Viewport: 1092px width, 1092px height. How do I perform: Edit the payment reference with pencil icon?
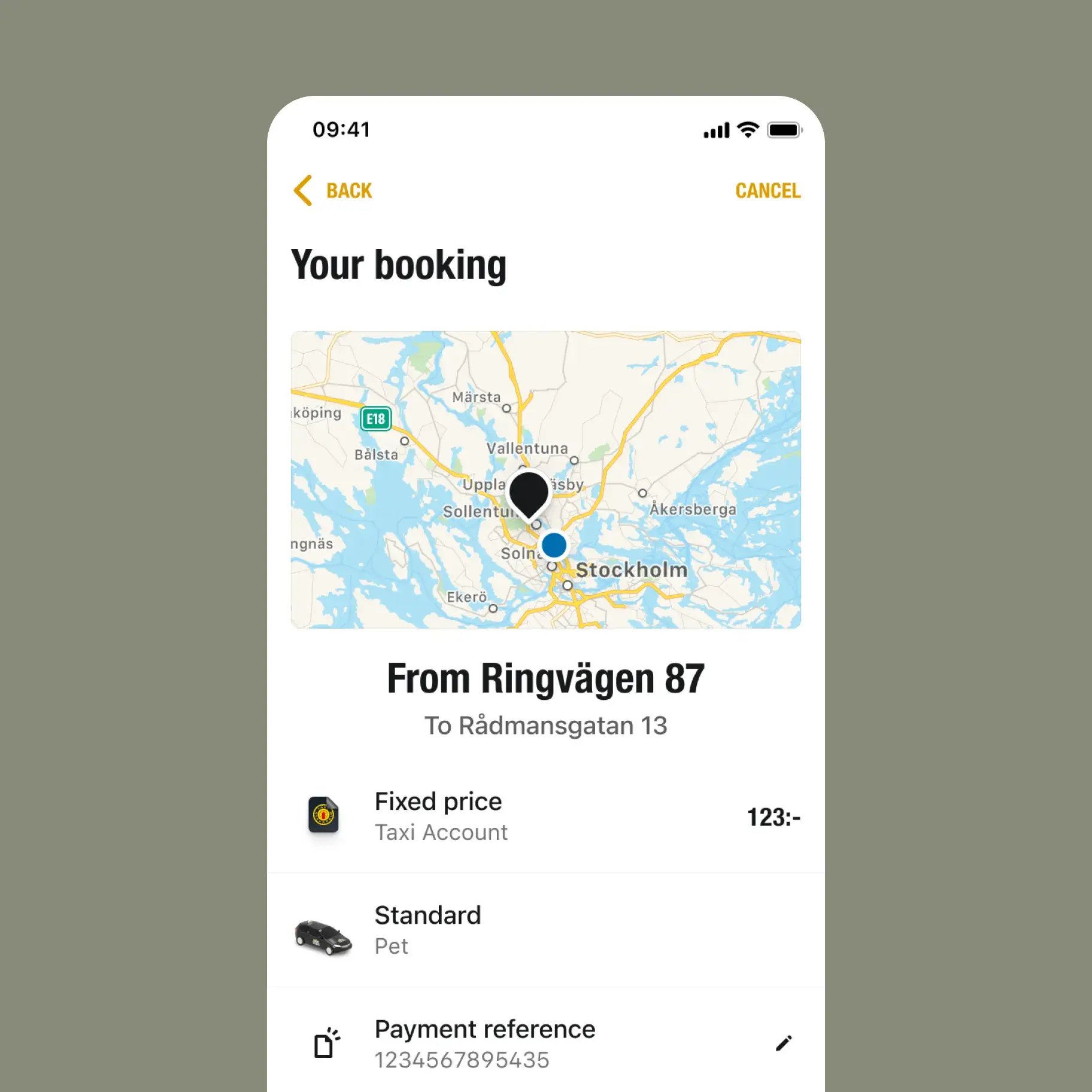click(783, 1044)
